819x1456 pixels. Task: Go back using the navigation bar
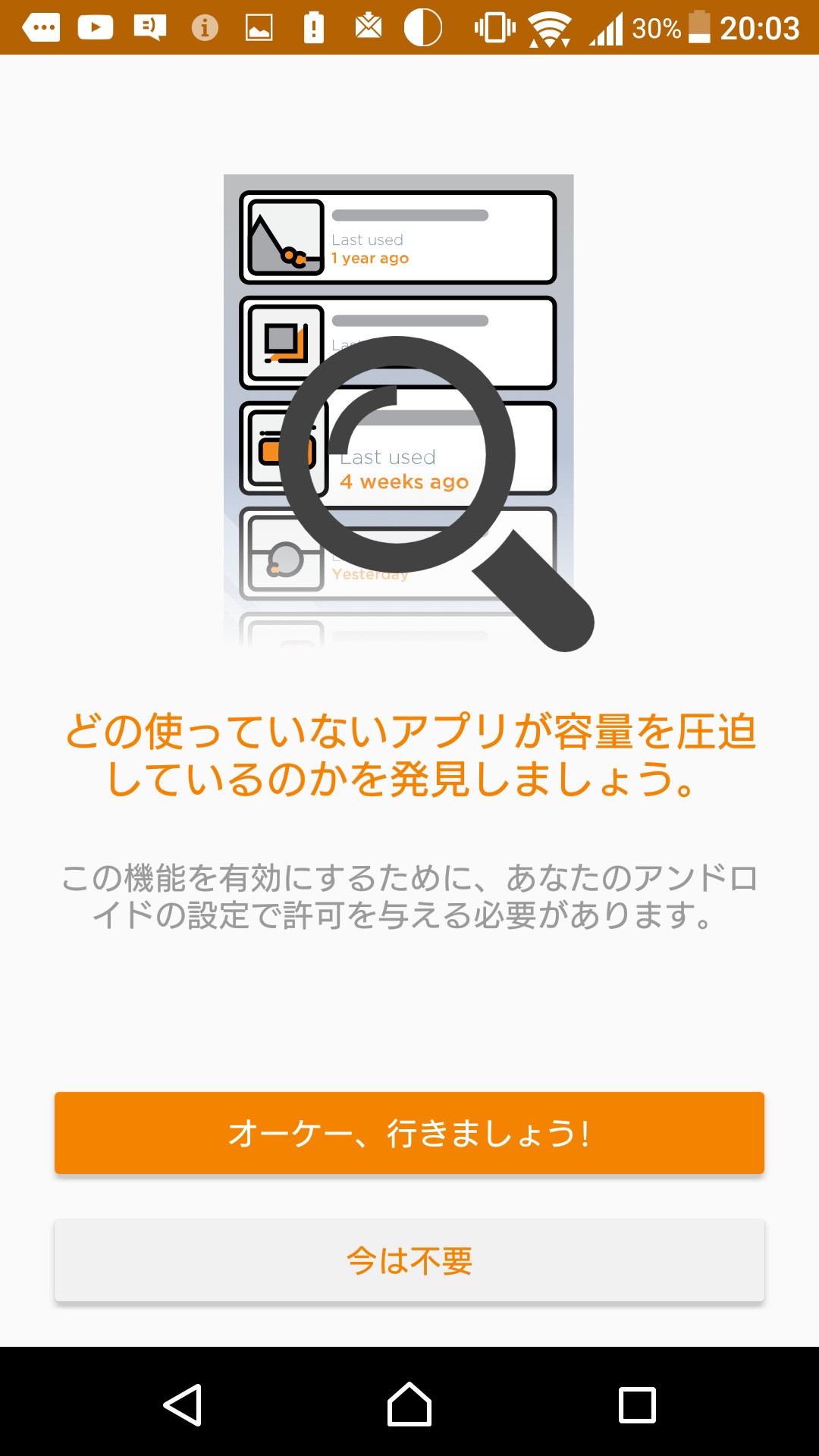pos(183,1404)
